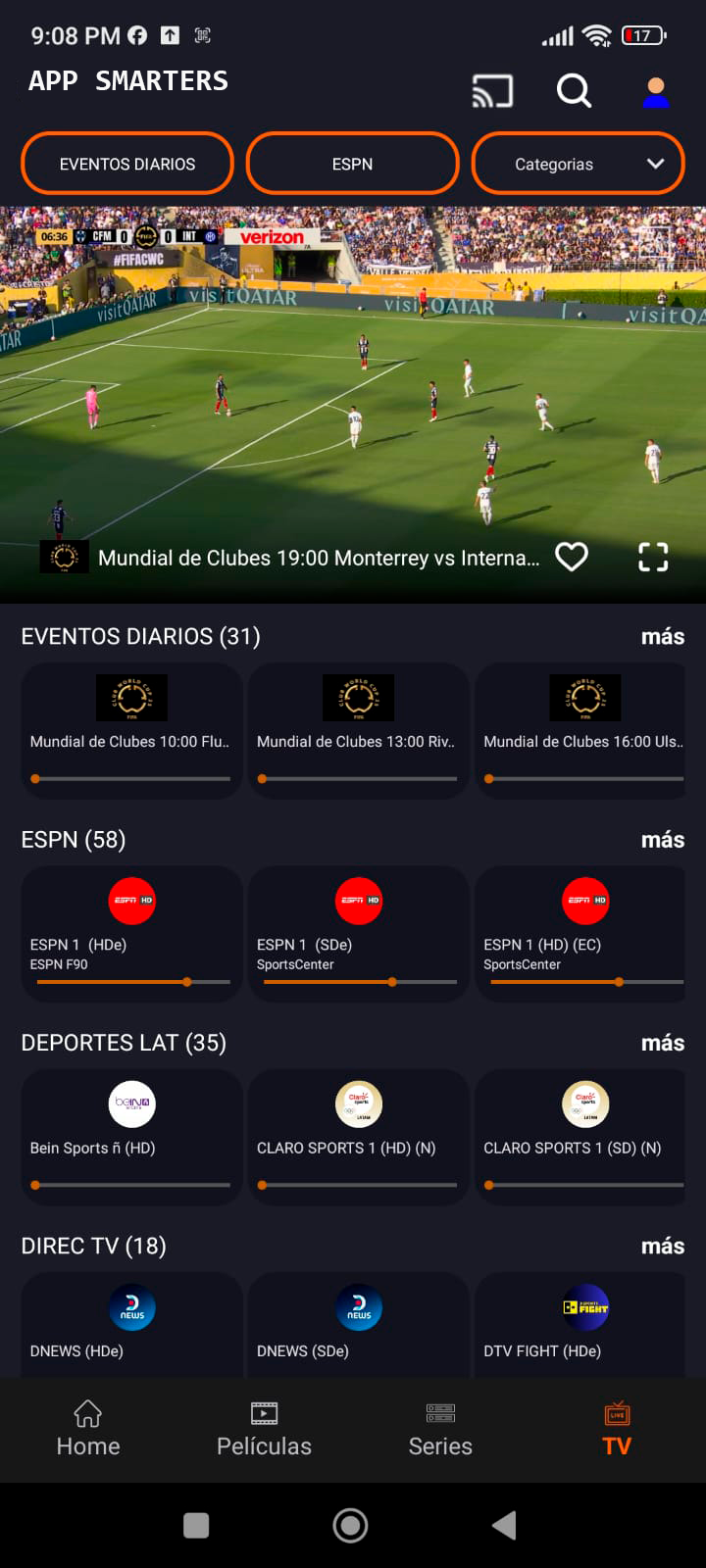Expand the Categorias dropdown

[x=578, y=164]
